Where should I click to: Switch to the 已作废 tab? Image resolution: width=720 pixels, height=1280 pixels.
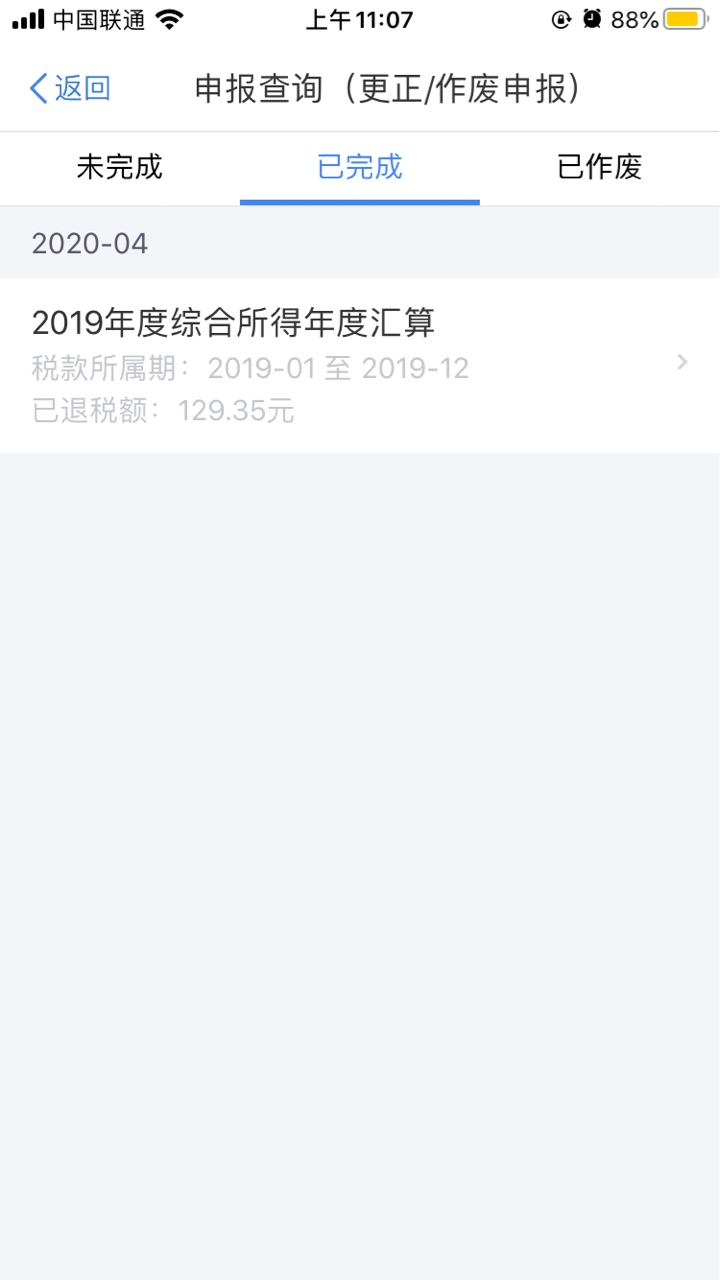click(600, 167)
